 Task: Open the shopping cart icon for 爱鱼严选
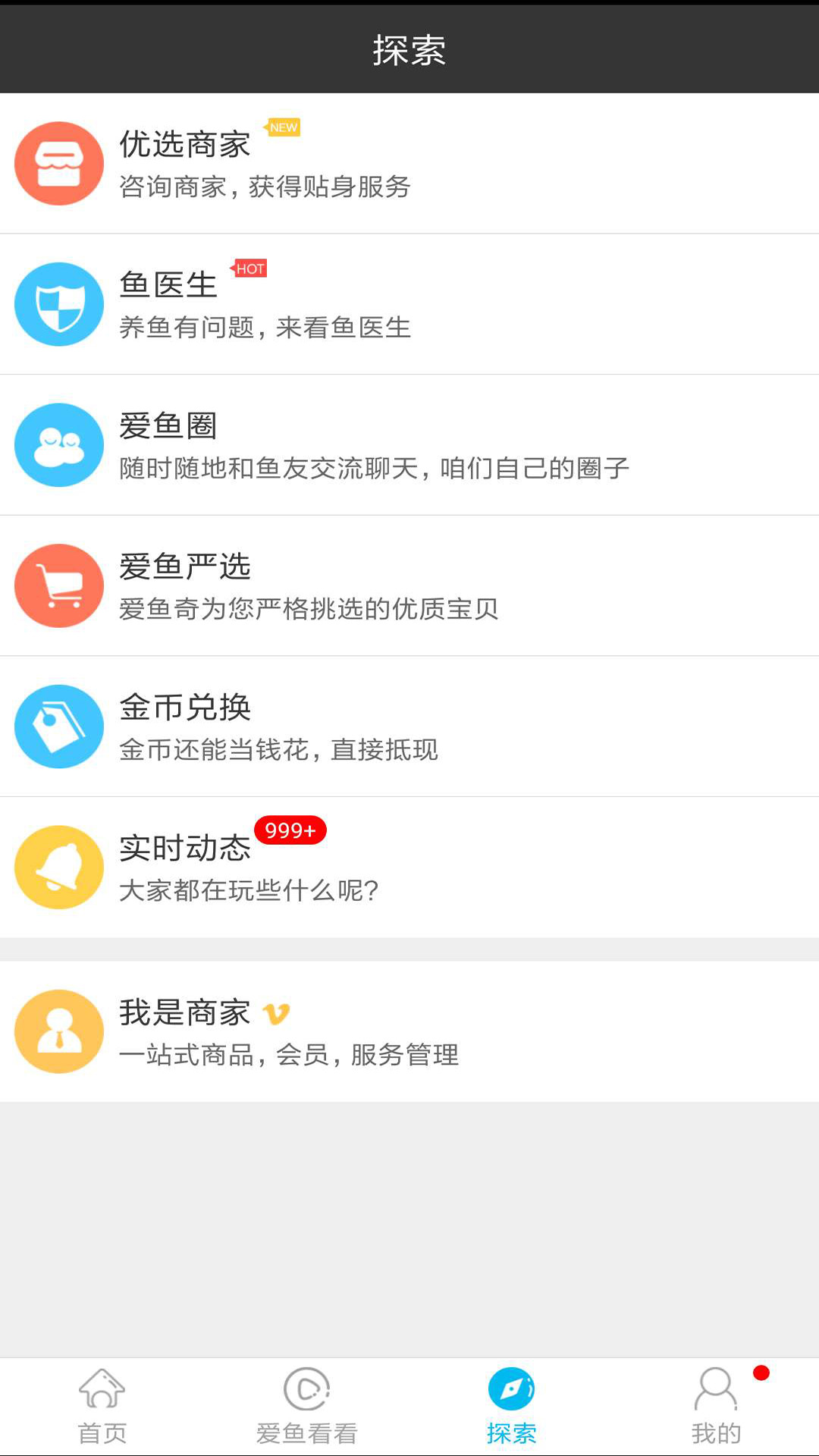click(x=58, y=585)
